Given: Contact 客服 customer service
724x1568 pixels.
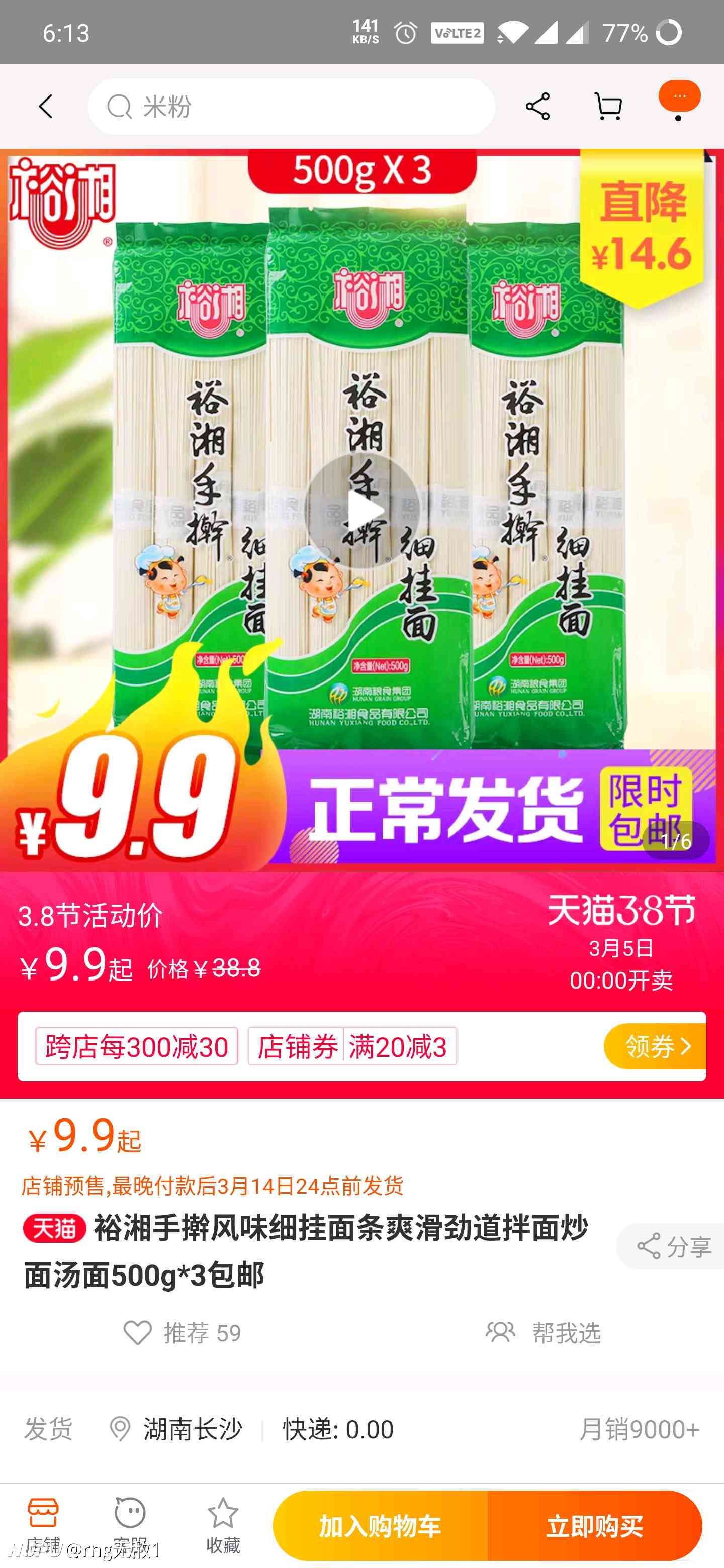Looking at the screenshot, I should [x=130, y=1525].
